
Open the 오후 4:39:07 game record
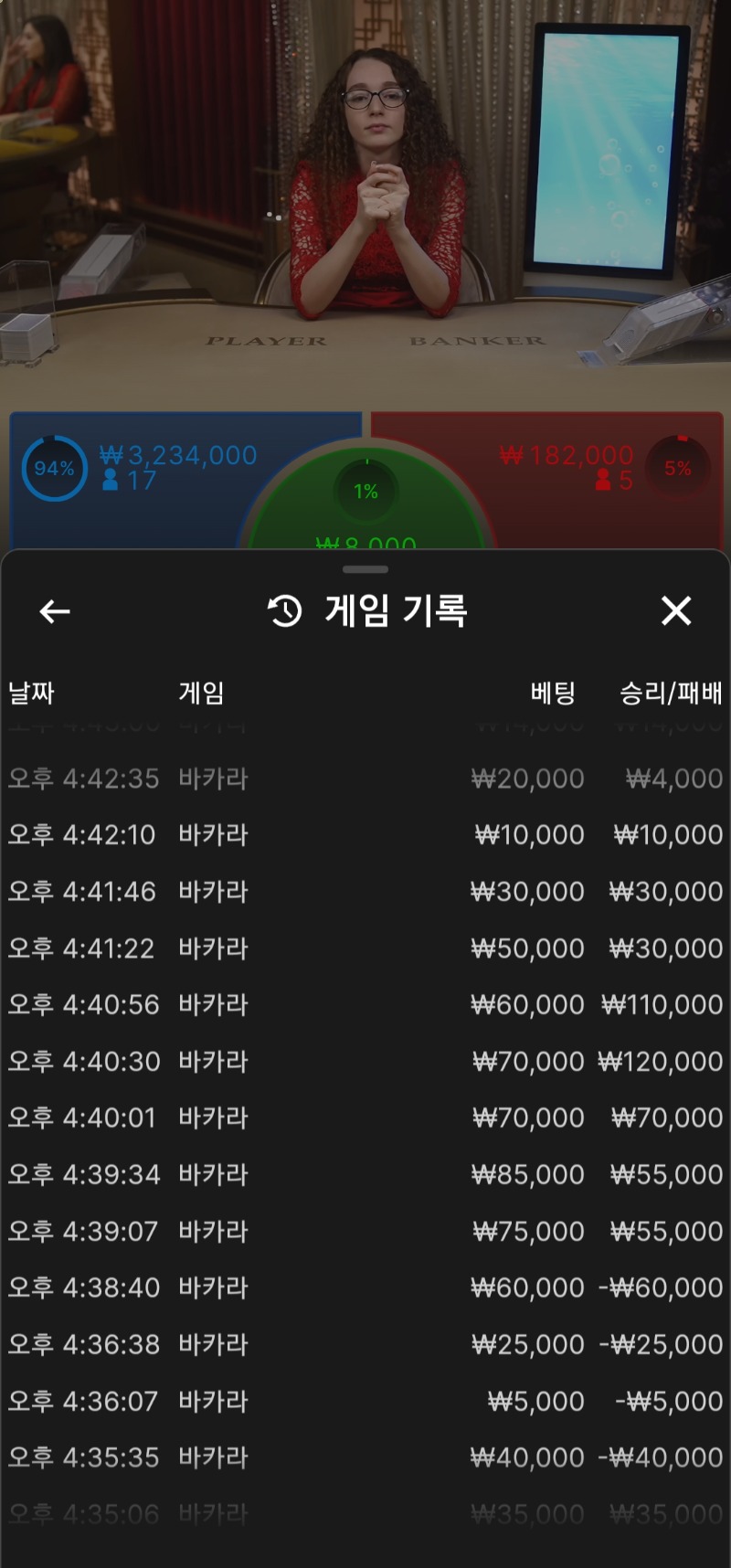[x=365, y=1232]
